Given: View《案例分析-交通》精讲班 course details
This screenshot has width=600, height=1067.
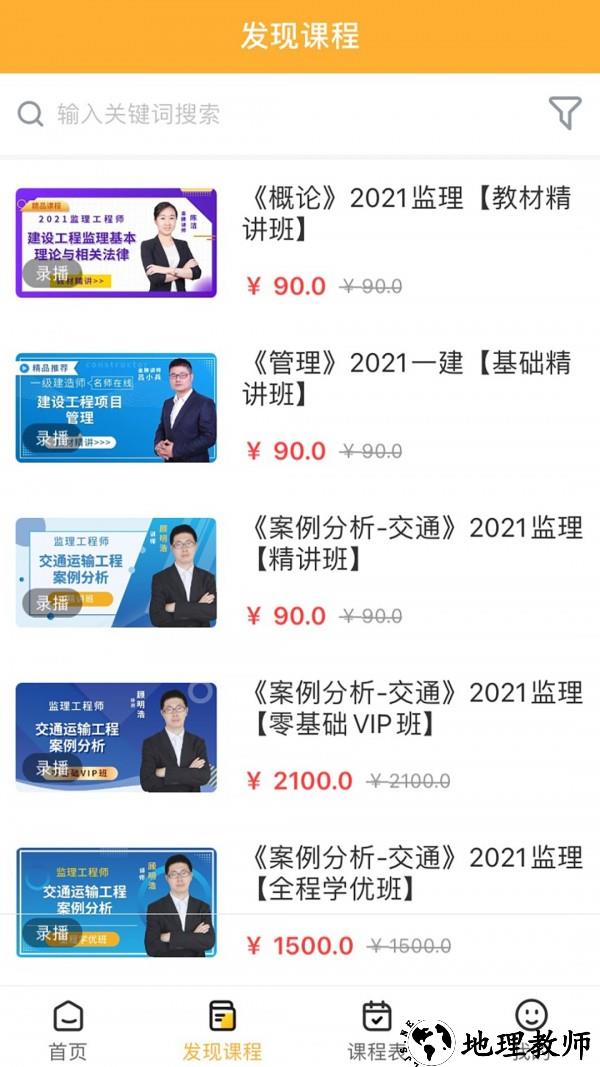Looking at the screenshot, I should (x=412, y=542).
